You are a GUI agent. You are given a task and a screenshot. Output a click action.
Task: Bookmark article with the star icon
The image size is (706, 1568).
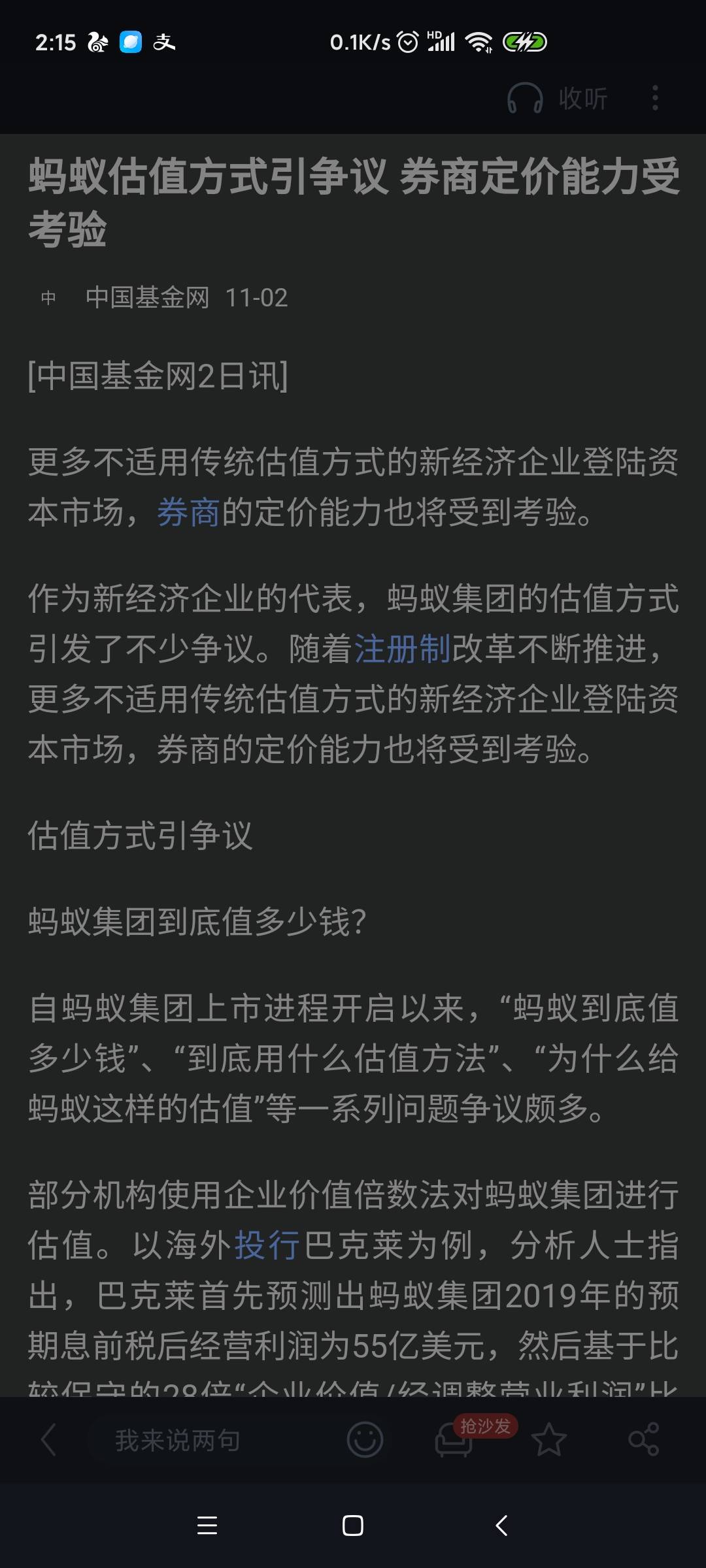pyautogui.click(x=548, y=1441)
